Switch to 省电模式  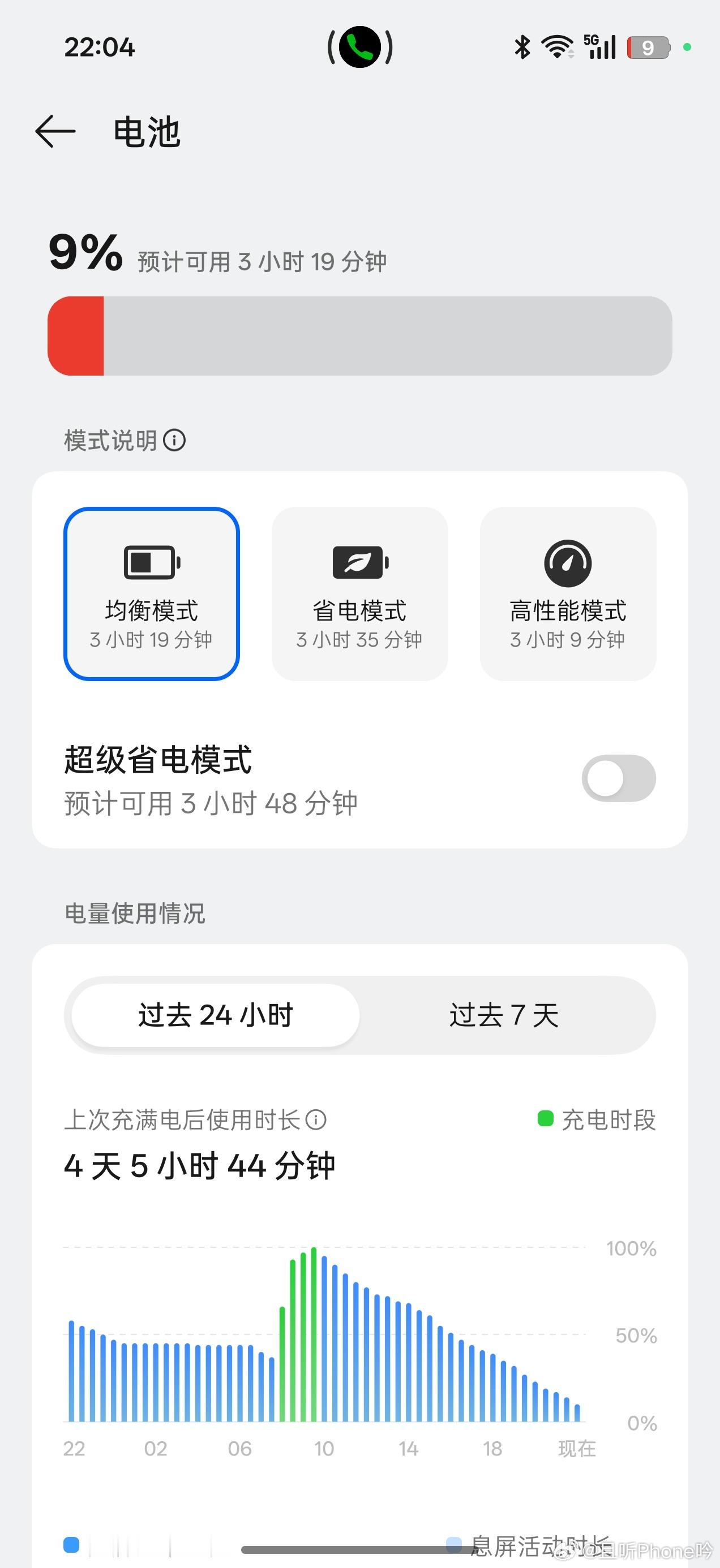pos(360,593)
